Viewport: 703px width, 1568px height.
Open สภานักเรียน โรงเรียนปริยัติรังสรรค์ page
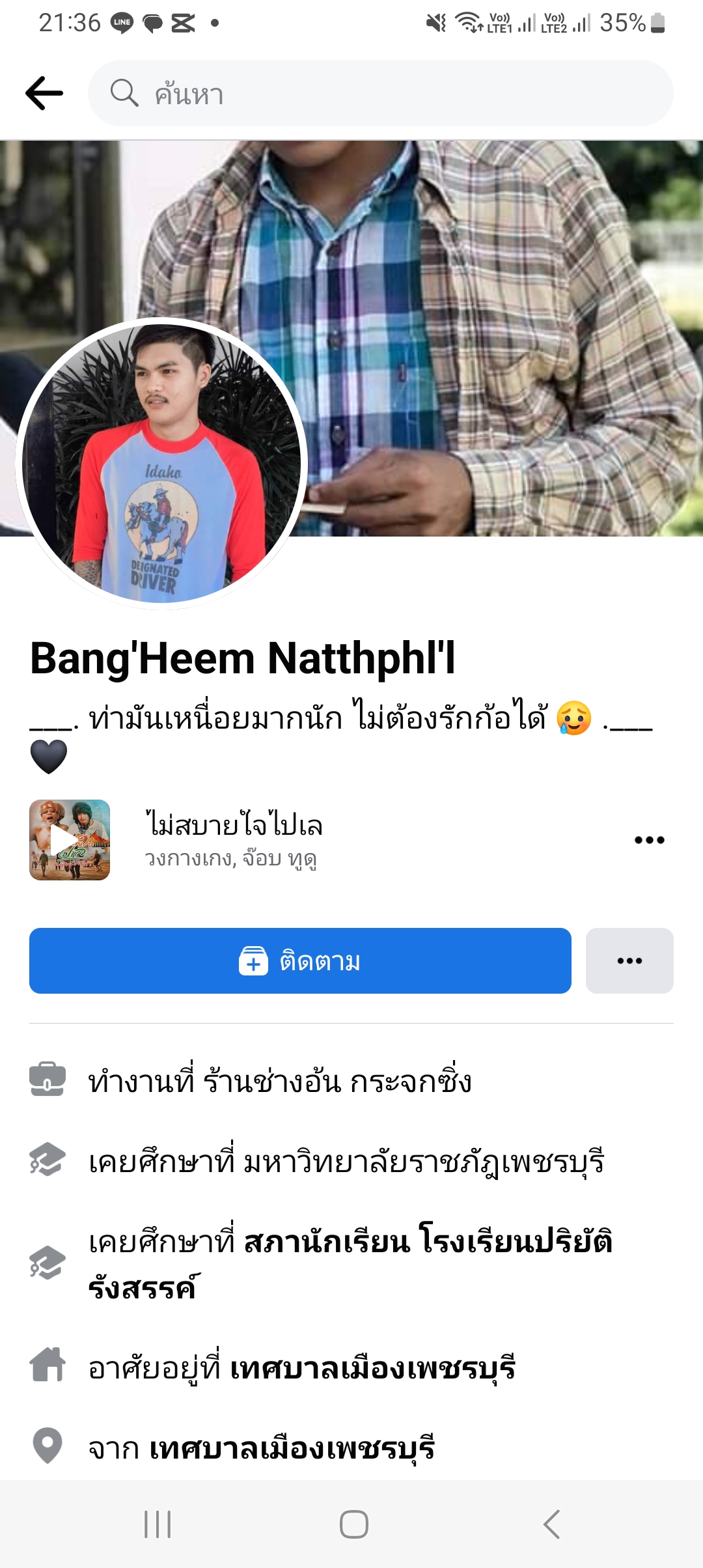(351, 1263)
